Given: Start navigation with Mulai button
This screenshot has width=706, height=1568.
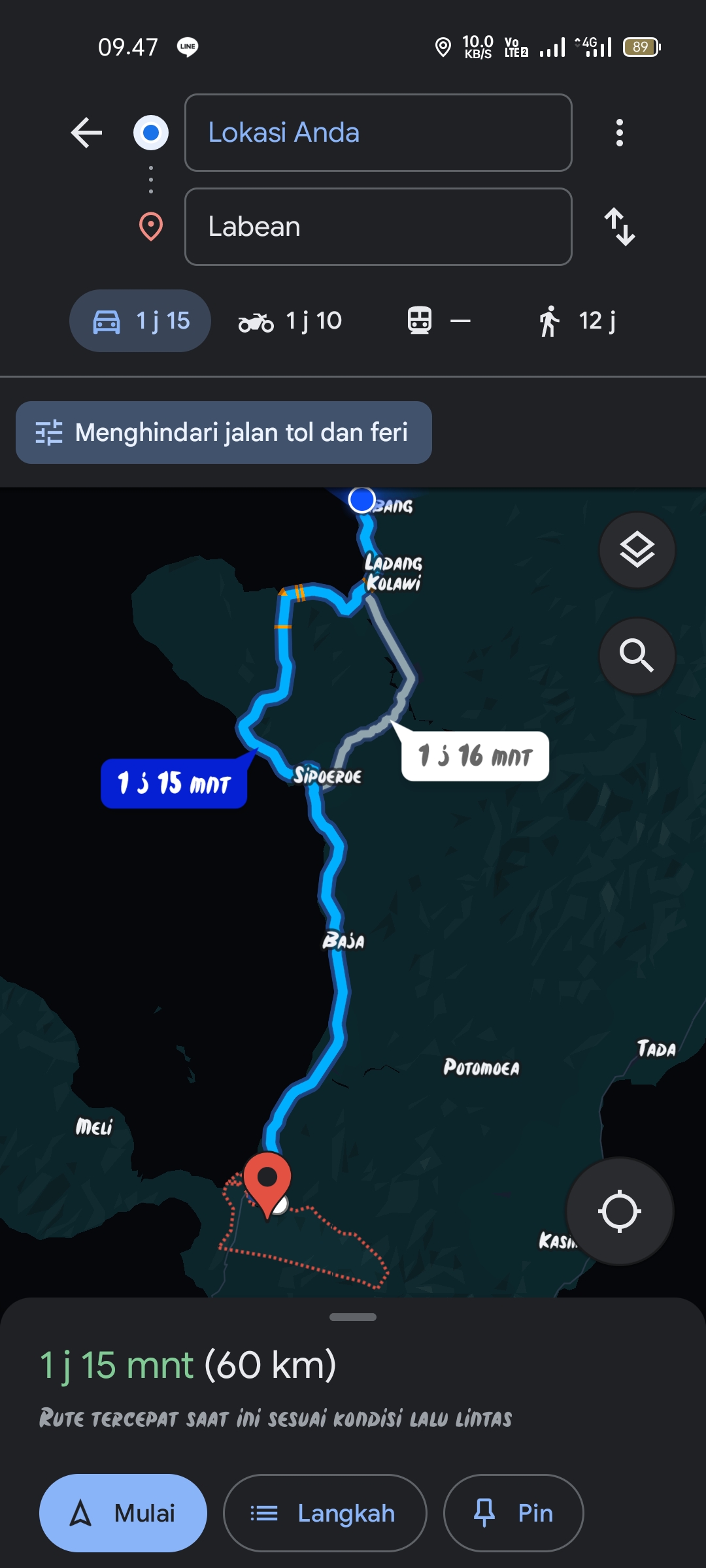Looking at the screenshot, I should (x=123, y=1513).
